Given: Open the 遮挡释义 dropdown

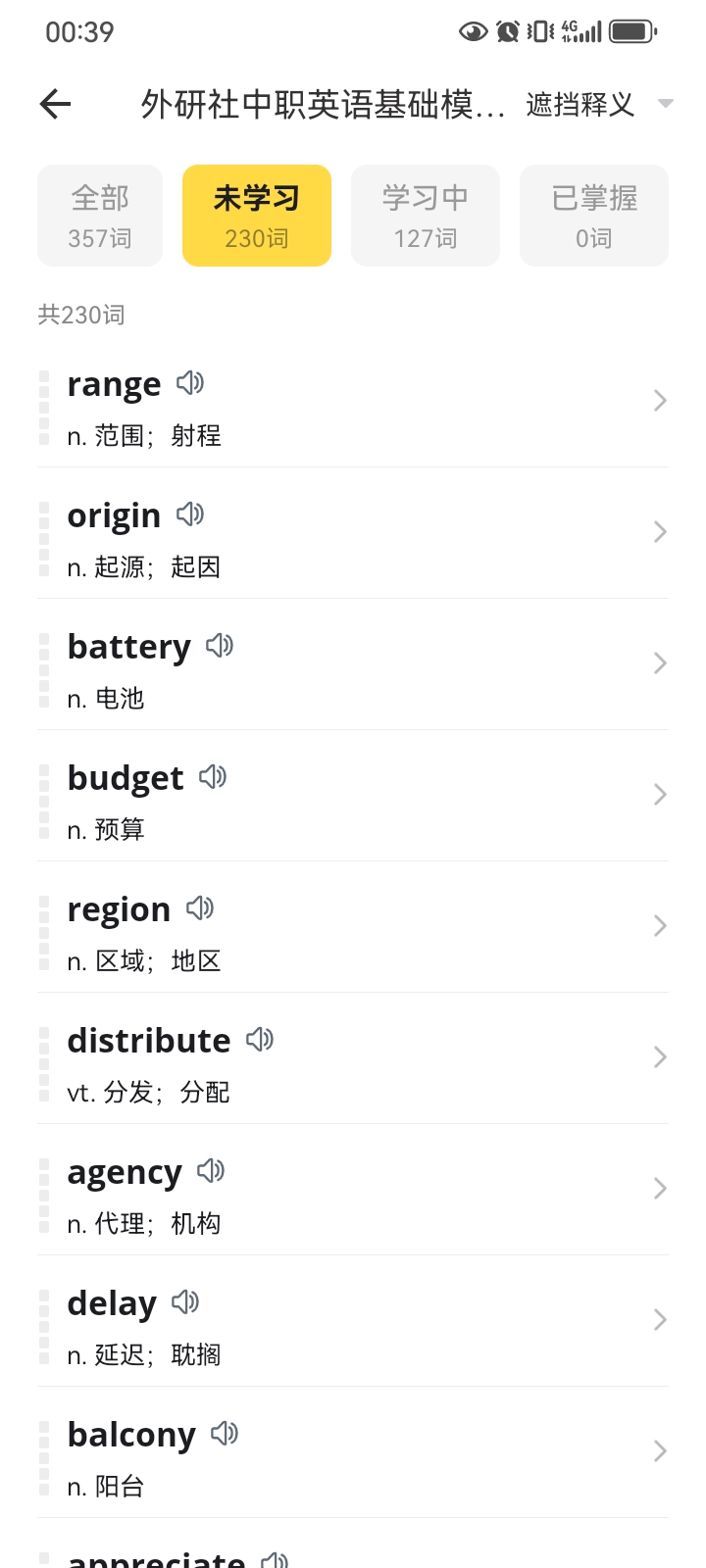Looking at the screenshot, I should point(599,104).
